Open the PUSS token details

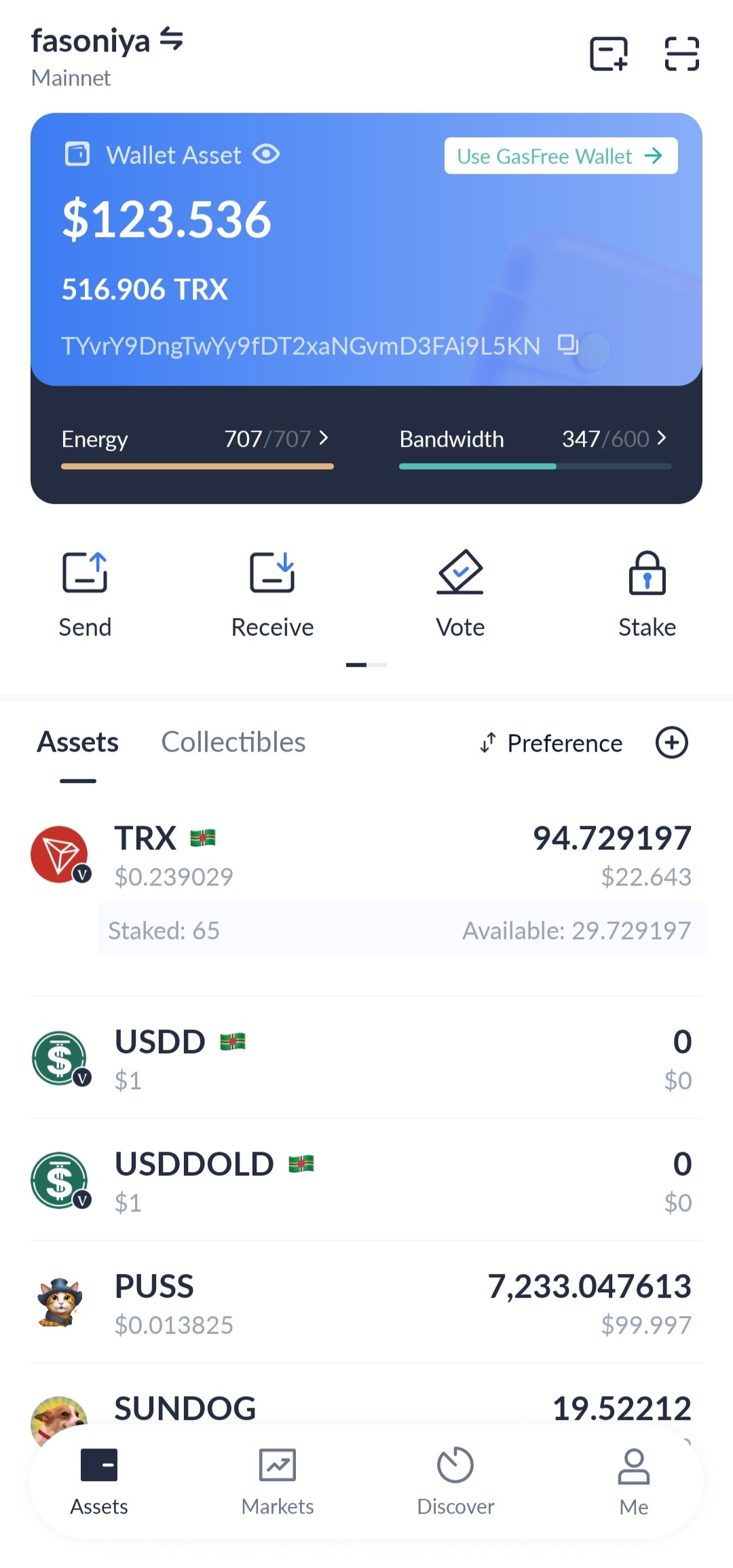[366, 1302]
